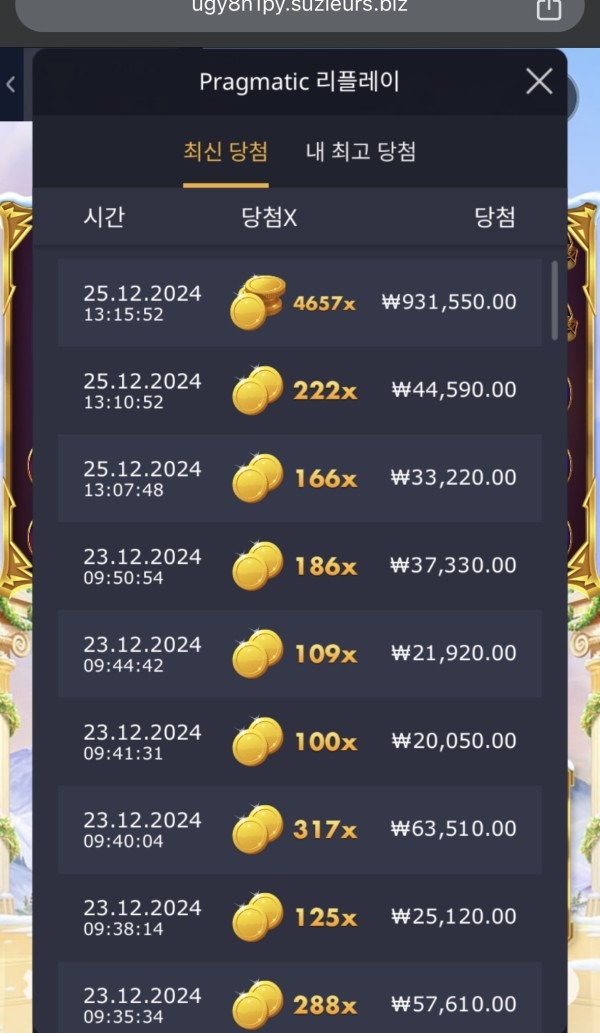Viewport: 600px width, 1033px height.
Task: Share the page via browser share icon
Action: pos(549,8)
